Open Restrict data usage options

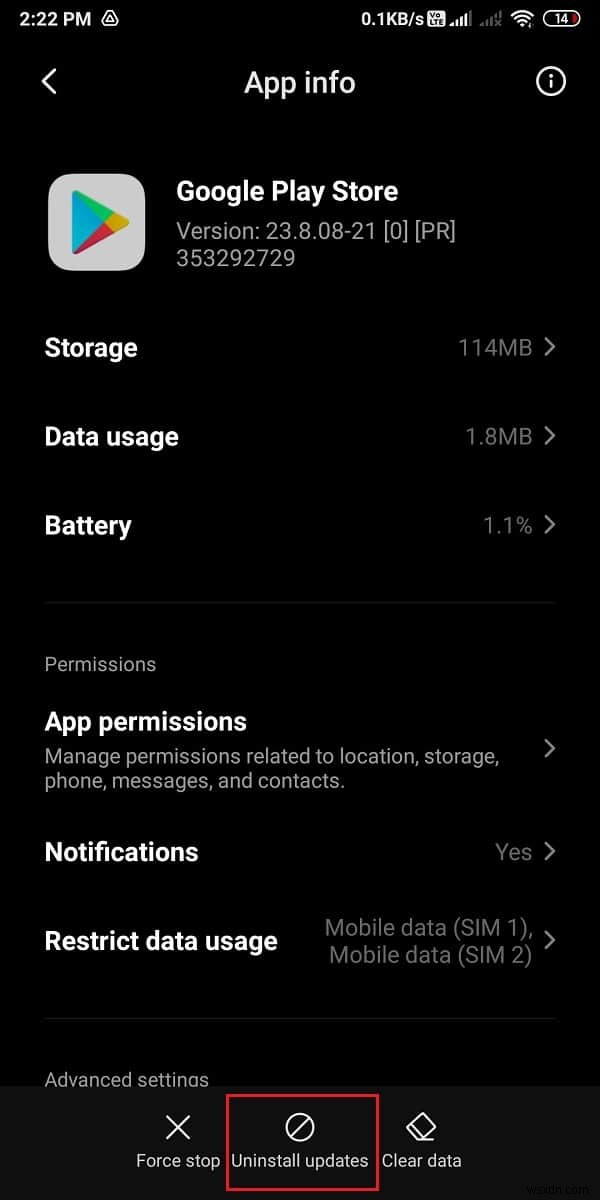[300, 941]
